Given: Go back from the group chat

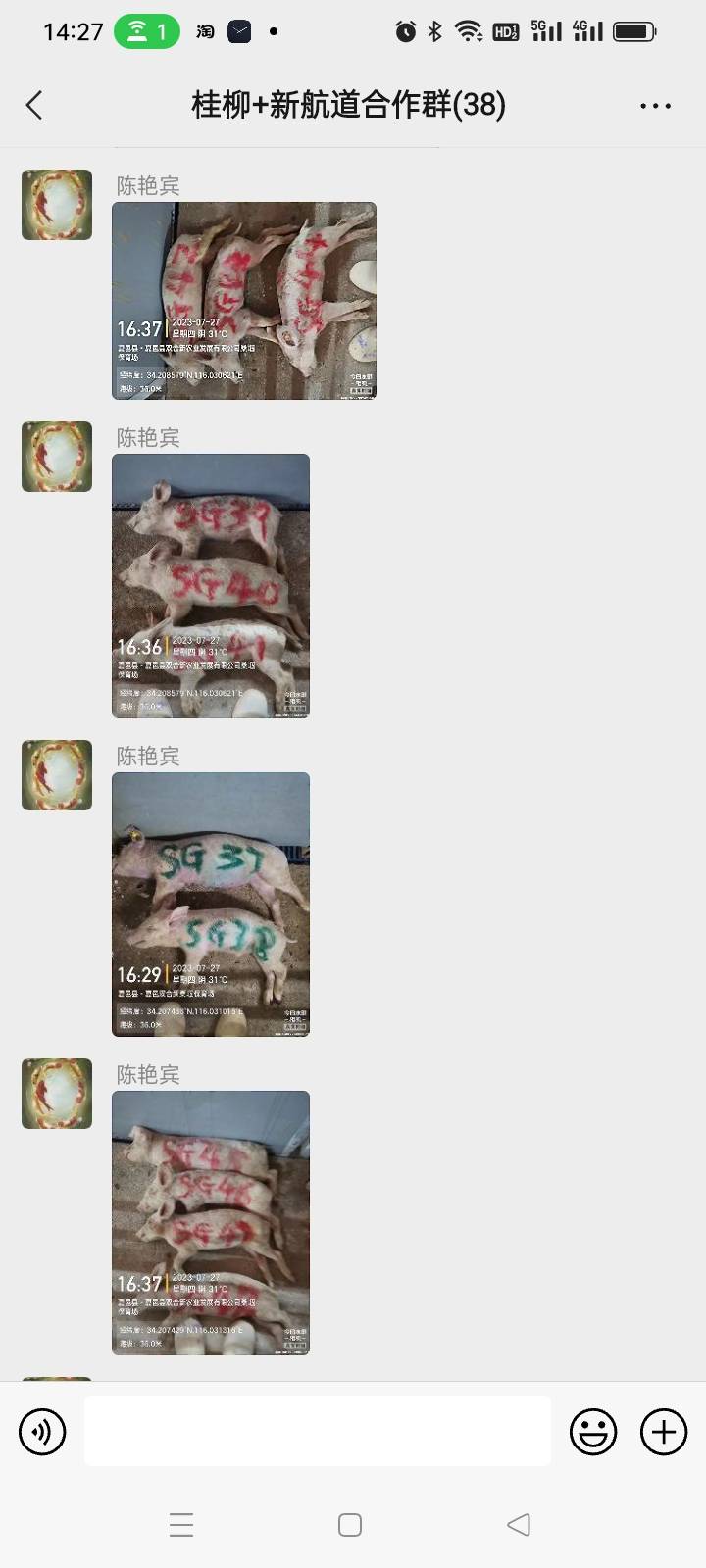Looking at the screenshot, I should tap(34, 105).
